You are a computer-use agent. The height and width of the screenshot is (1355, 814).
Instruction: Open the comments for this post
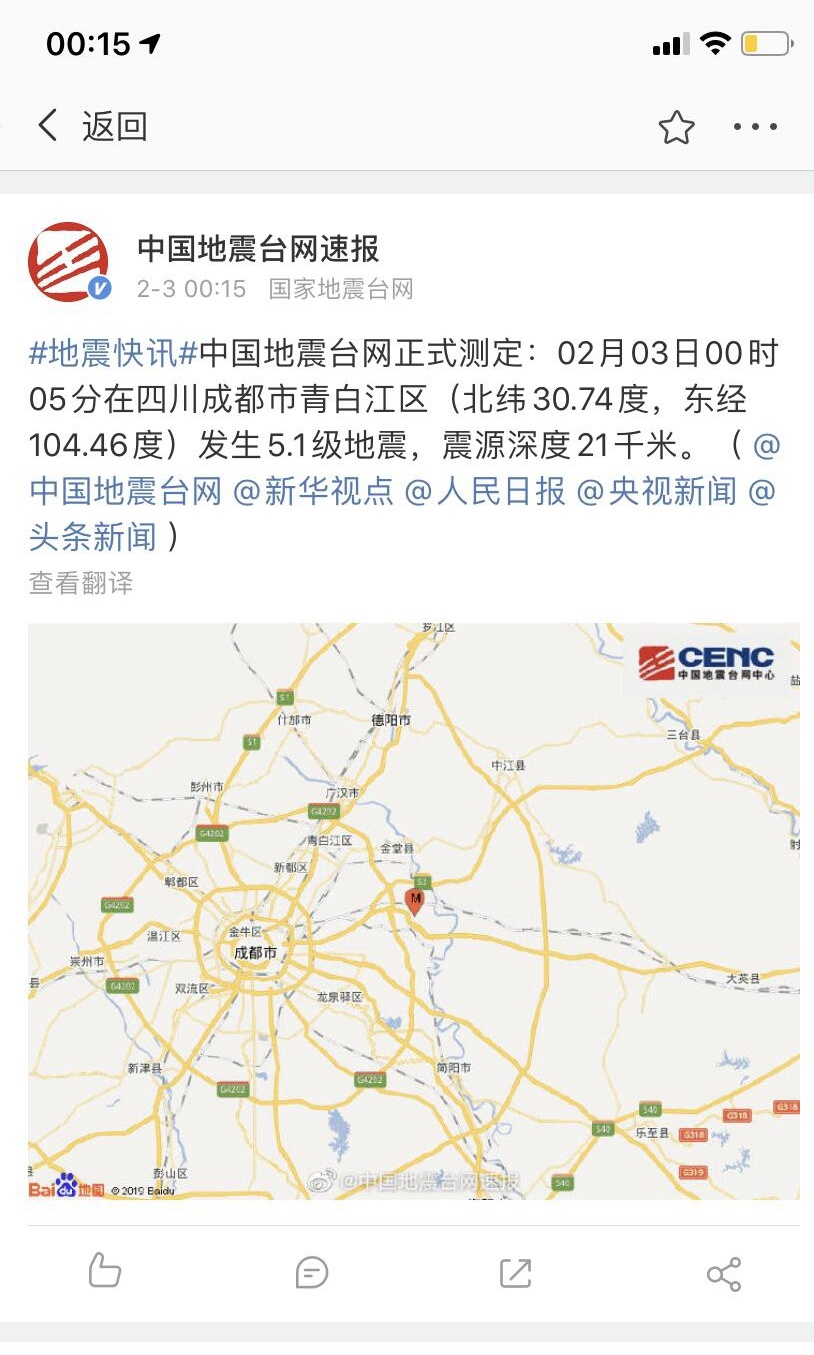pos(312,1272)
